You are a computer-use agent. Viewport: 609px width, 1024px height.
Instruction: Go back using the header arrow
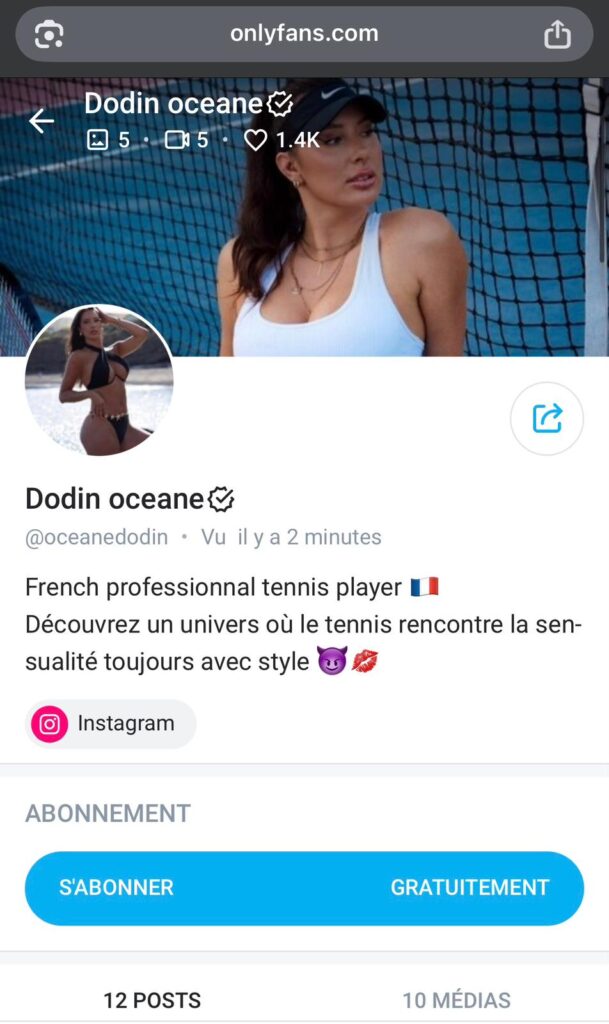coord(41,121)
